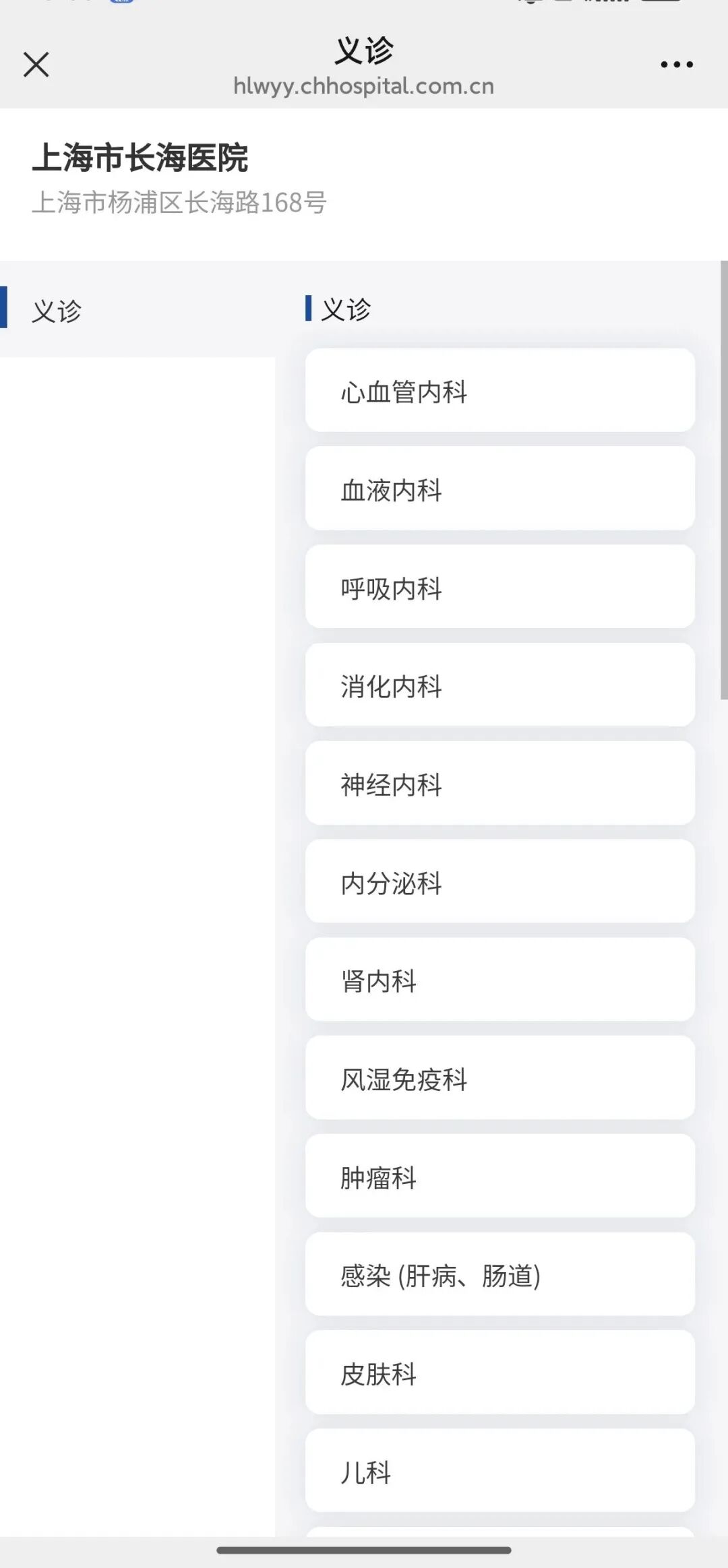Select 儿科 department
The image size is (728, 1568).
pyautogui.click(x=500, y=1471)
